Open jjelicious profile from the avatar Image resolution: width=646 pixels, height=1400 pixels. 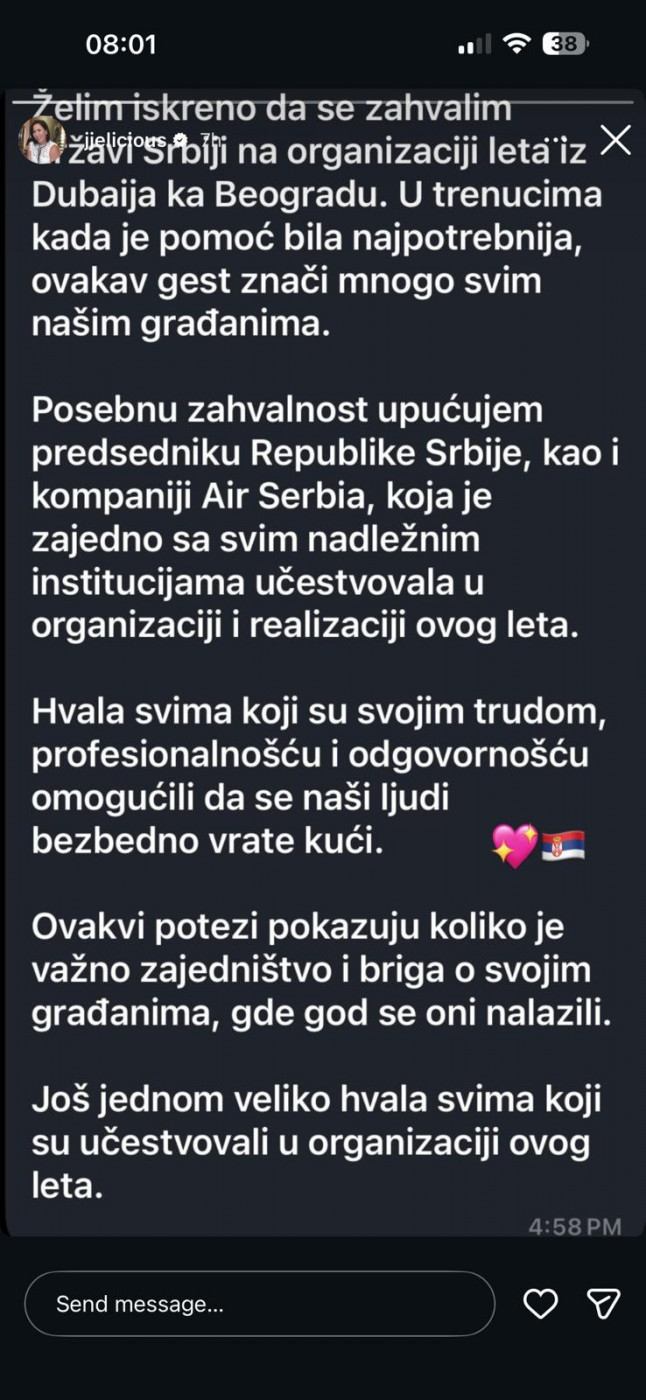[42, 140]
